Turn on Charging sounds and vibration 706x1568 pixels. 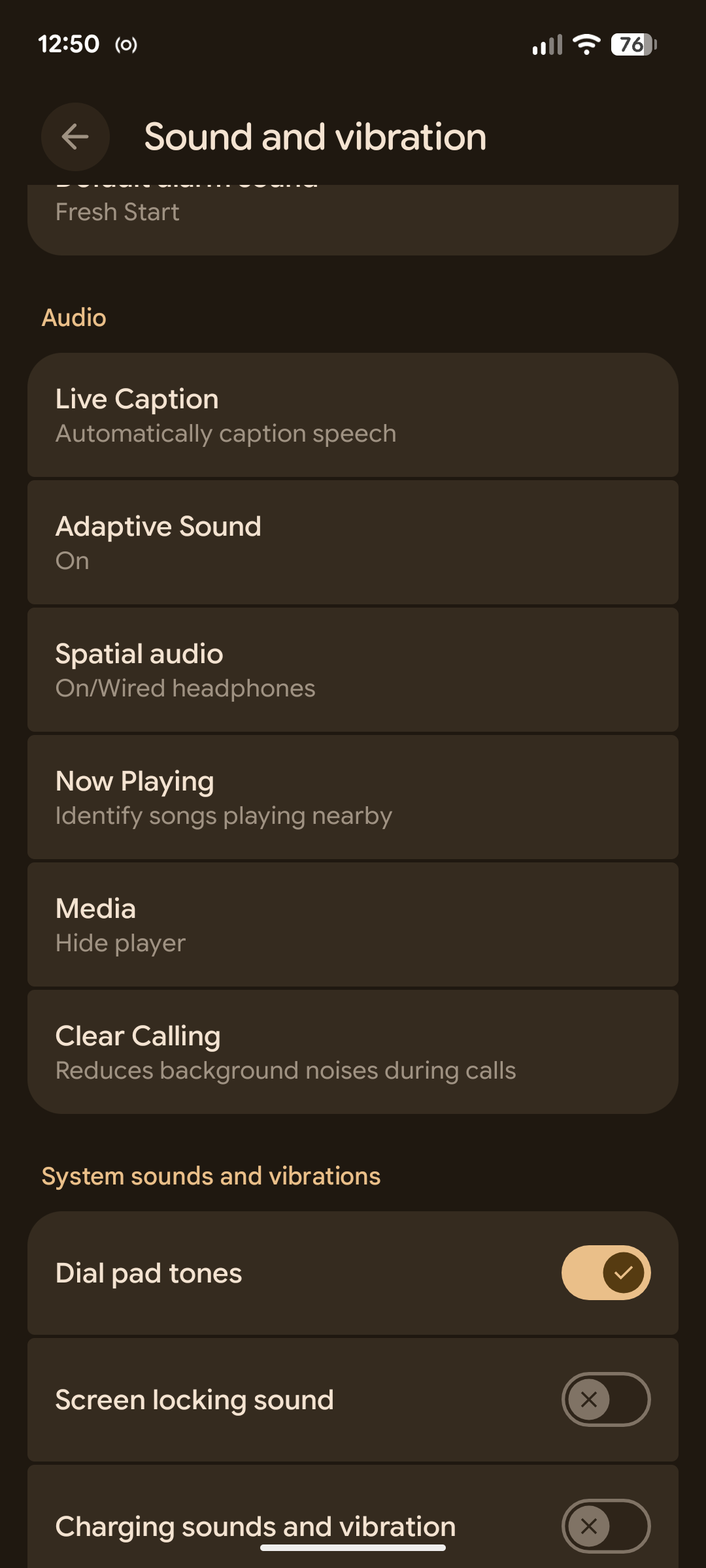pyautogui.click(x=605, y=1526)
